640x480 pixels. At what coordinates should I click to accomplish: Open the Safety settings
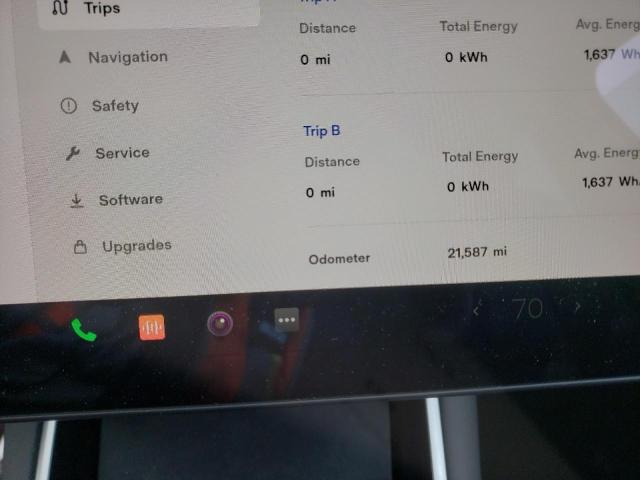(102, 105)
